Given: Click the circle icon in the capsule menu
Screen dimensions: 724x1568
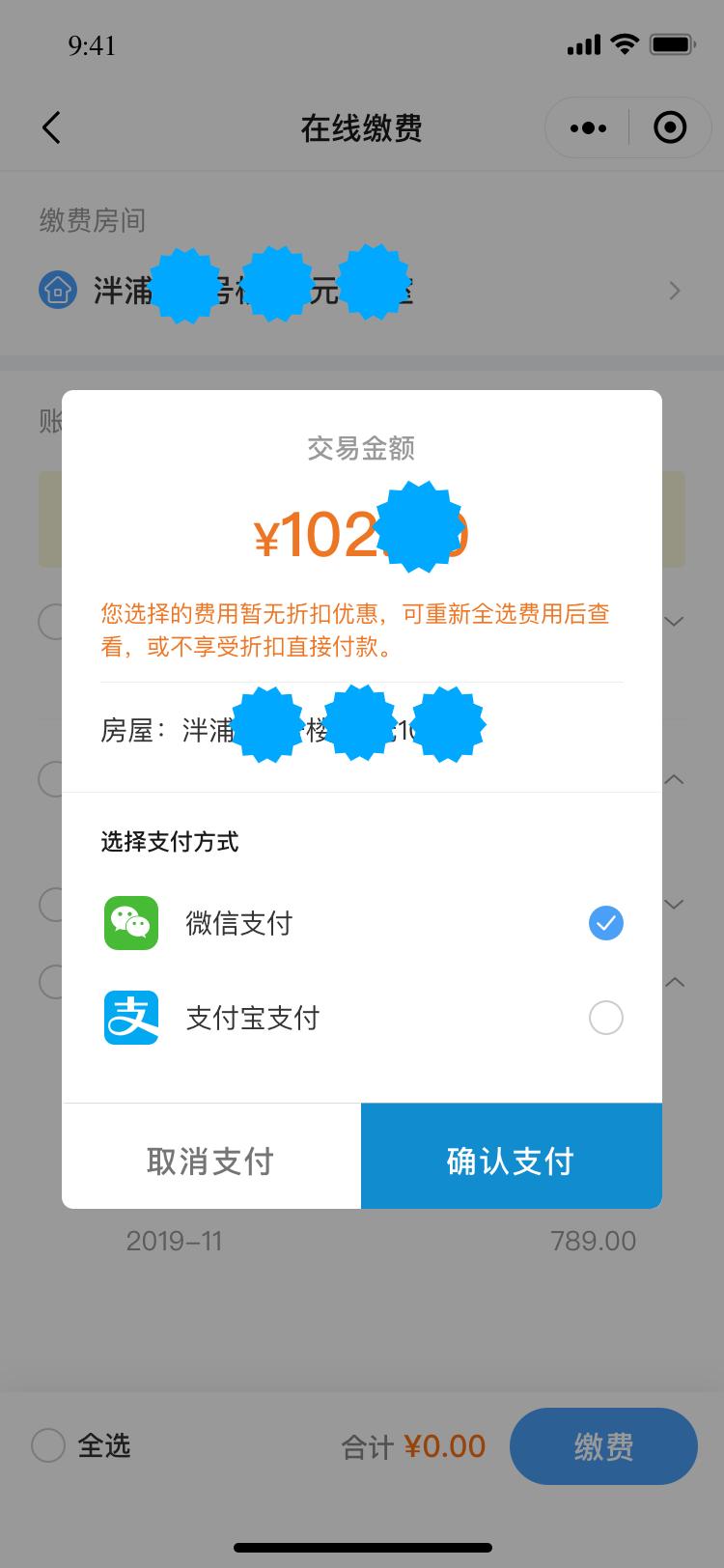Looking at the screenshot, I should 670,126.
